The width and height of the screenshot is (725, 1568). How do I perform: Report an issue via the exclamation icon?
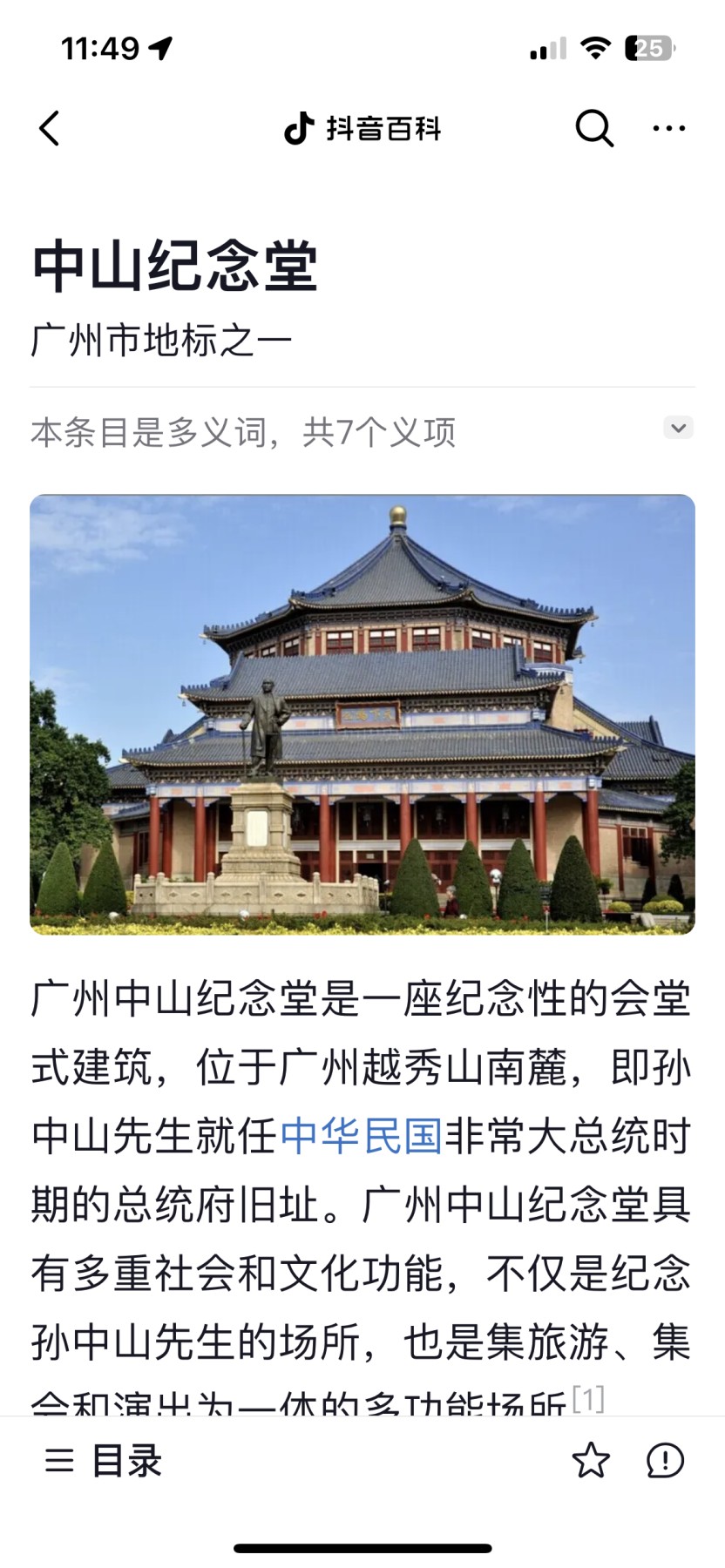point(665,1461)
